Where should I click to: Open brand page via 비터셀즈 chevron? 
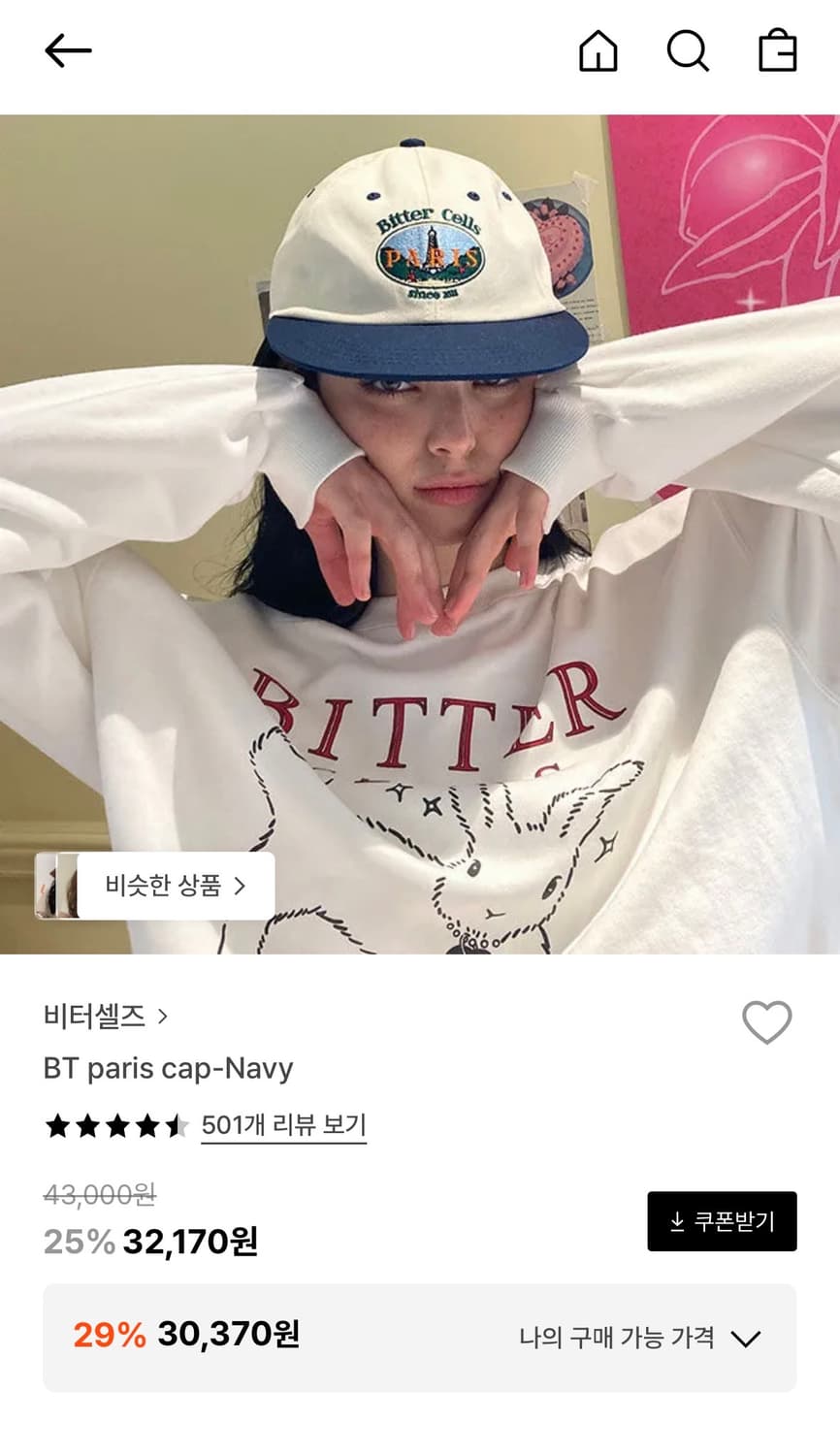point(163,1018)
